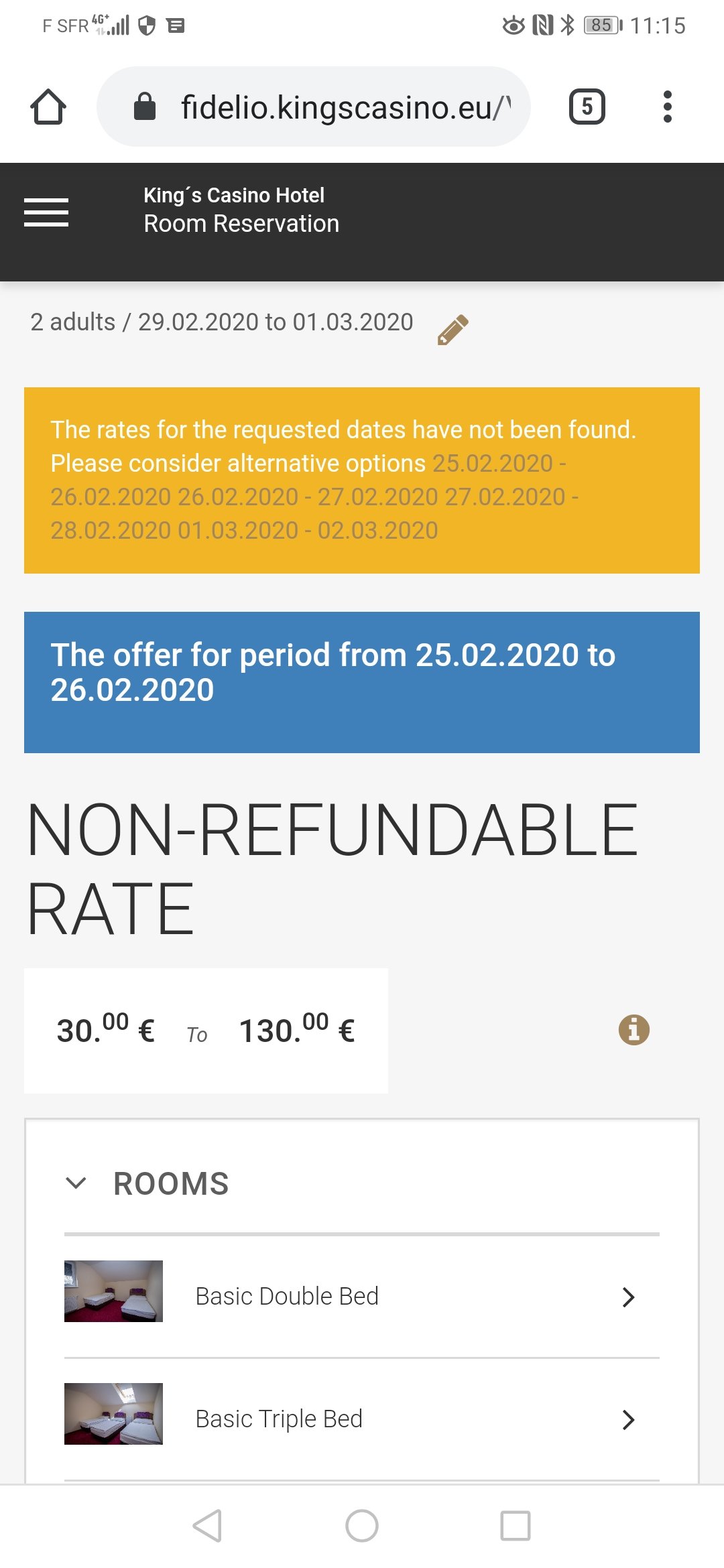Viewport: 724px width, 1568px height.
Task: Go back using system navigation
Action: tap(207, 1526)
